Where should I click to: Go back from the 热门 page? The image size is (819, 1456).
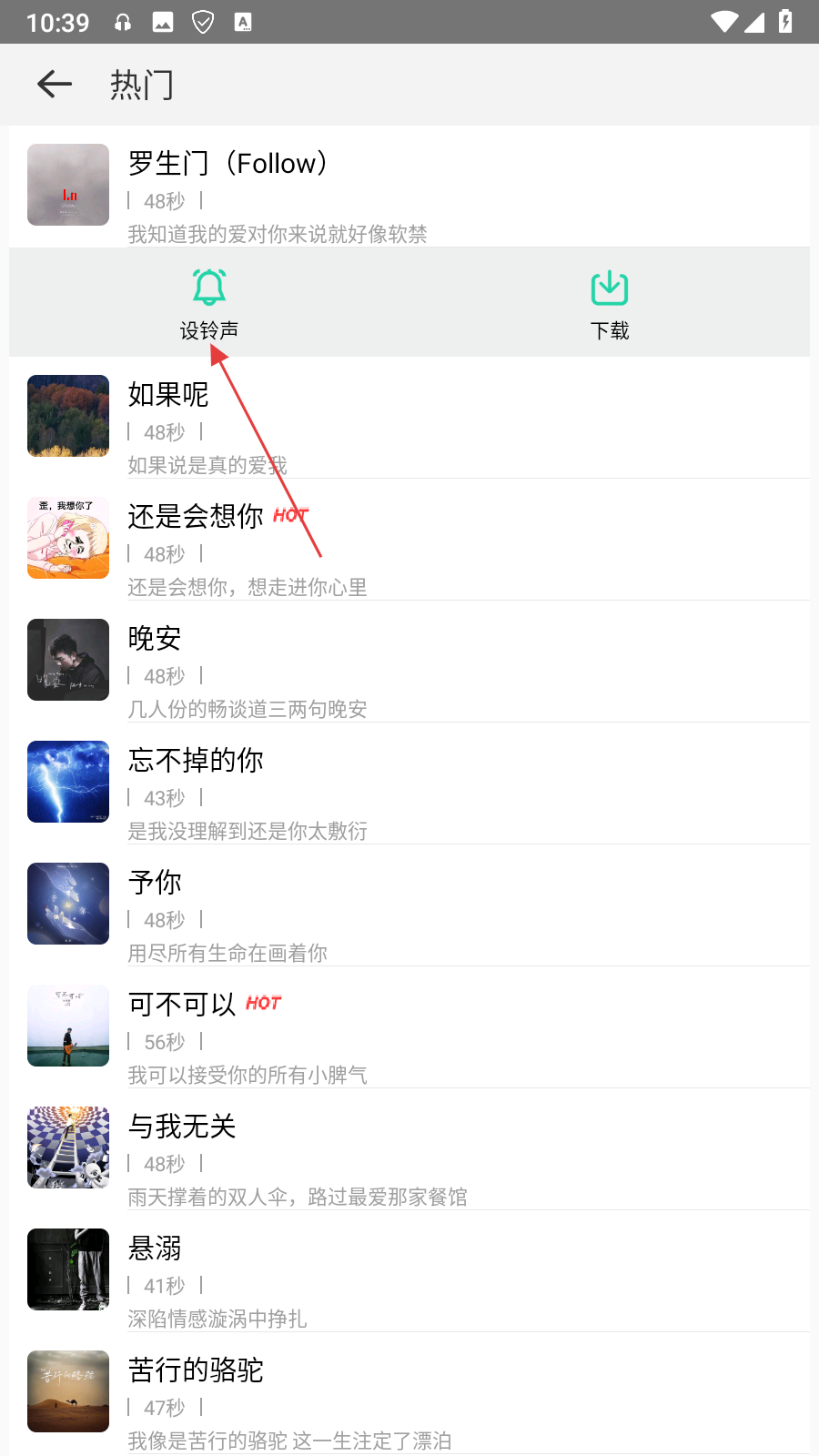(55, 85)
